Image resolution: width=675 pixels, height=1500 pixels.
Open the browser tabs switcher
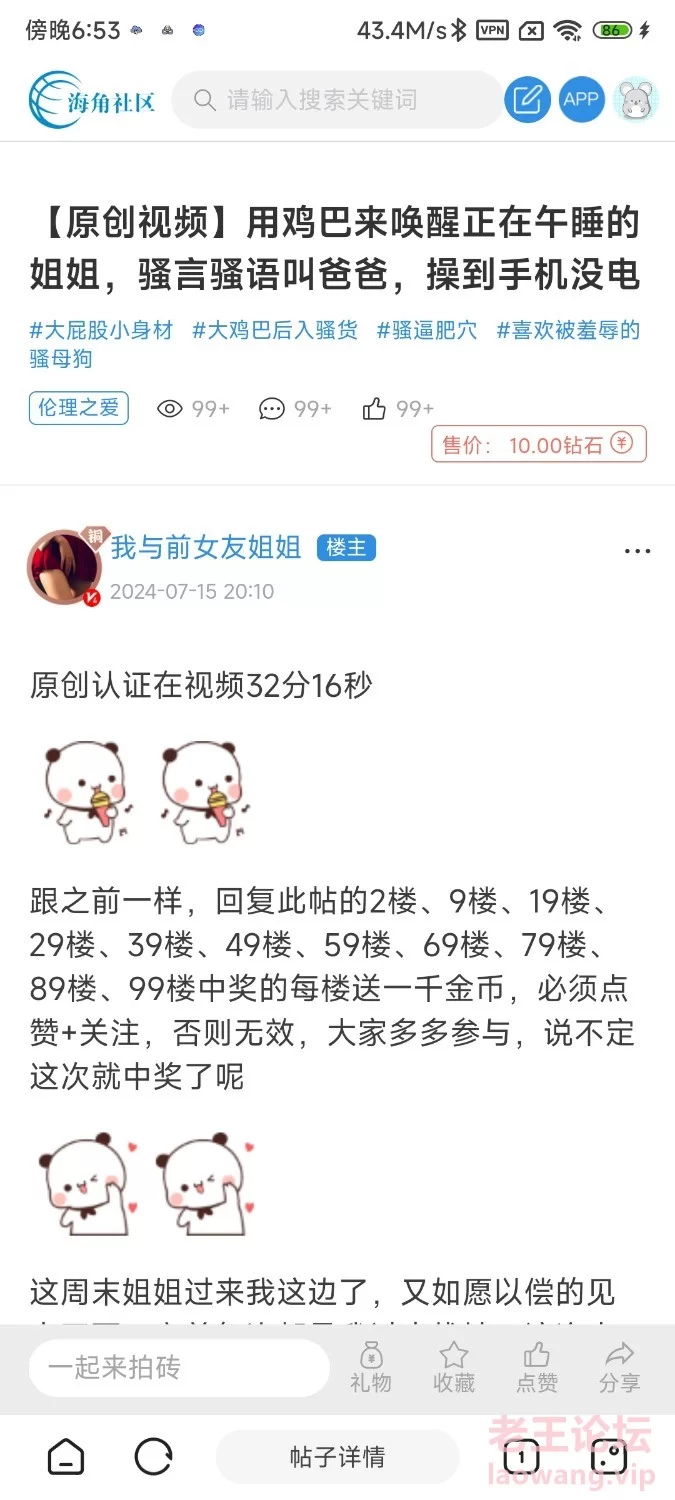click(521, 1457)
